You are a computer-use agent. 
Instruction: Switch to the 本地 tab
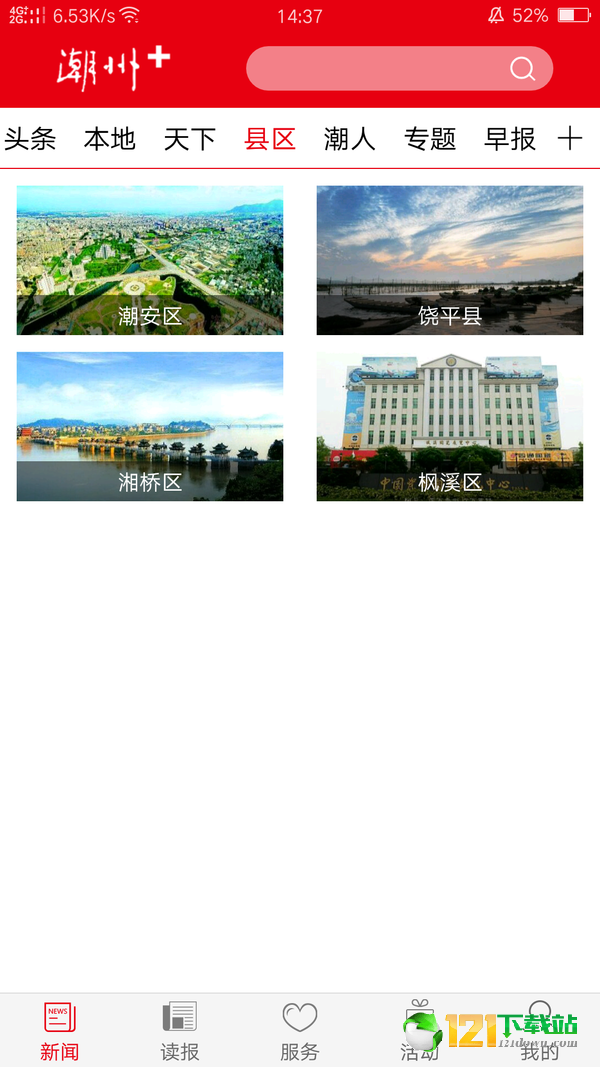coord(109,139)
